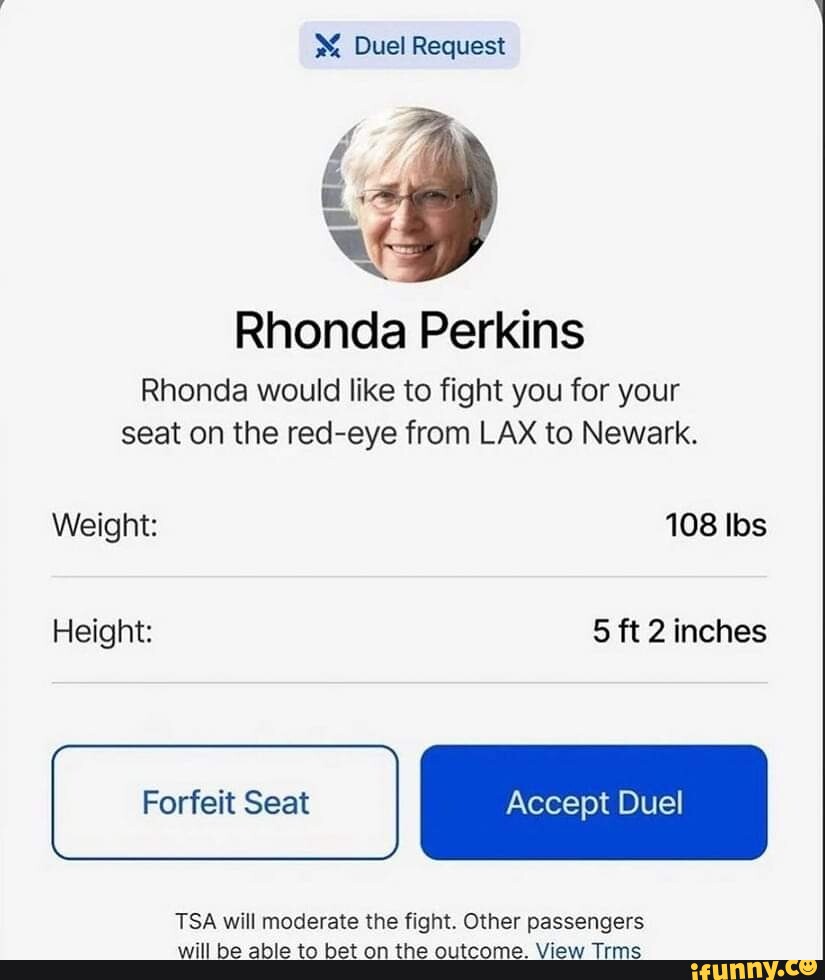
Task: Click the Height label
Action: [99, 630]
